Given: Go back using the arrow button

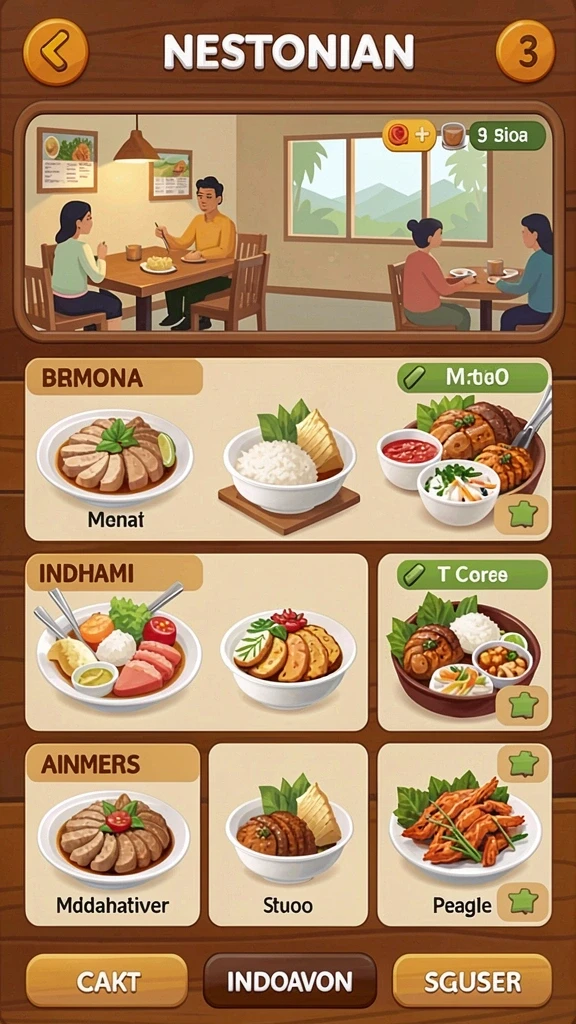Looking at the screenshot, I should coord(56,50).
